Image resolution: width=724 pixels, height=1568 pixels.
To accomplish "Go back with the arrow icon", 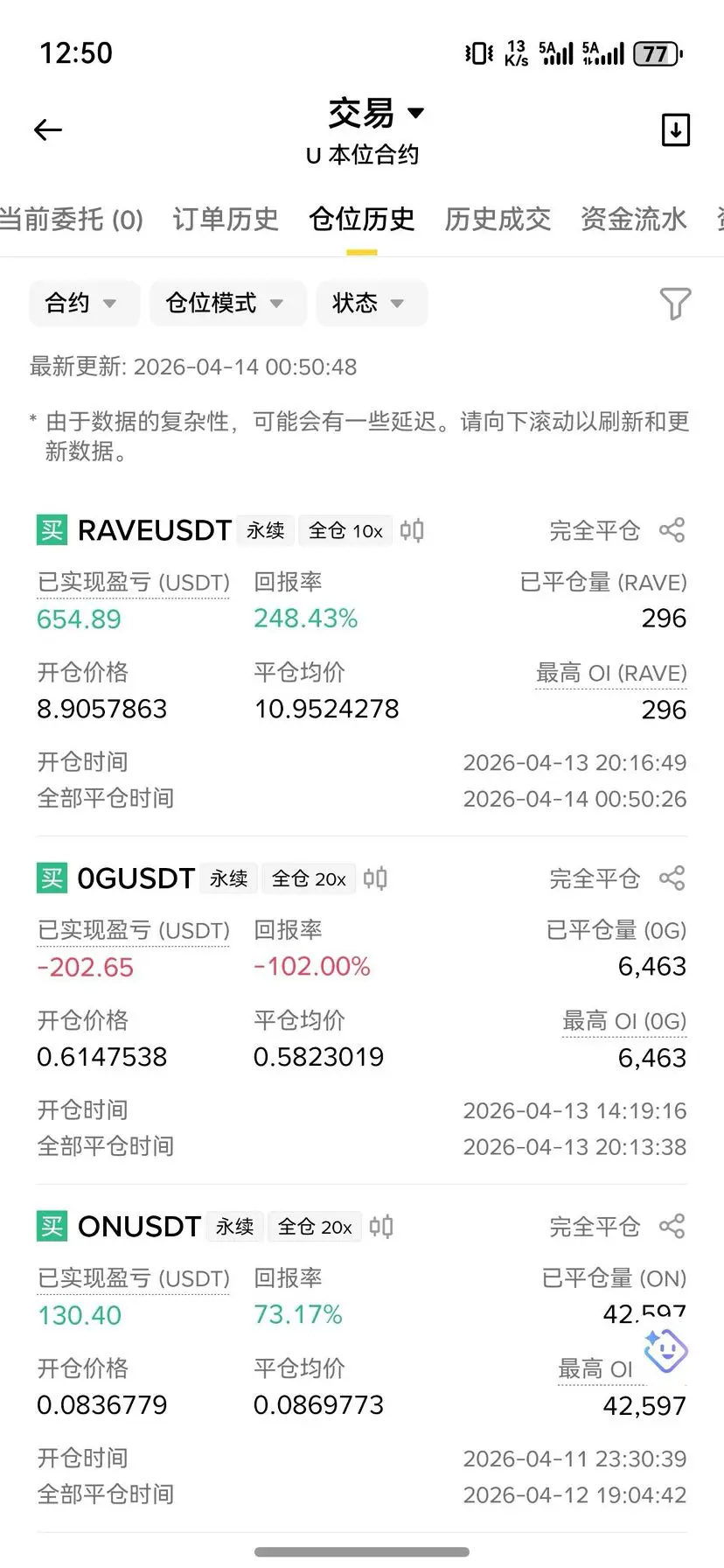I will pyautogui.click(x=48, y=130).
